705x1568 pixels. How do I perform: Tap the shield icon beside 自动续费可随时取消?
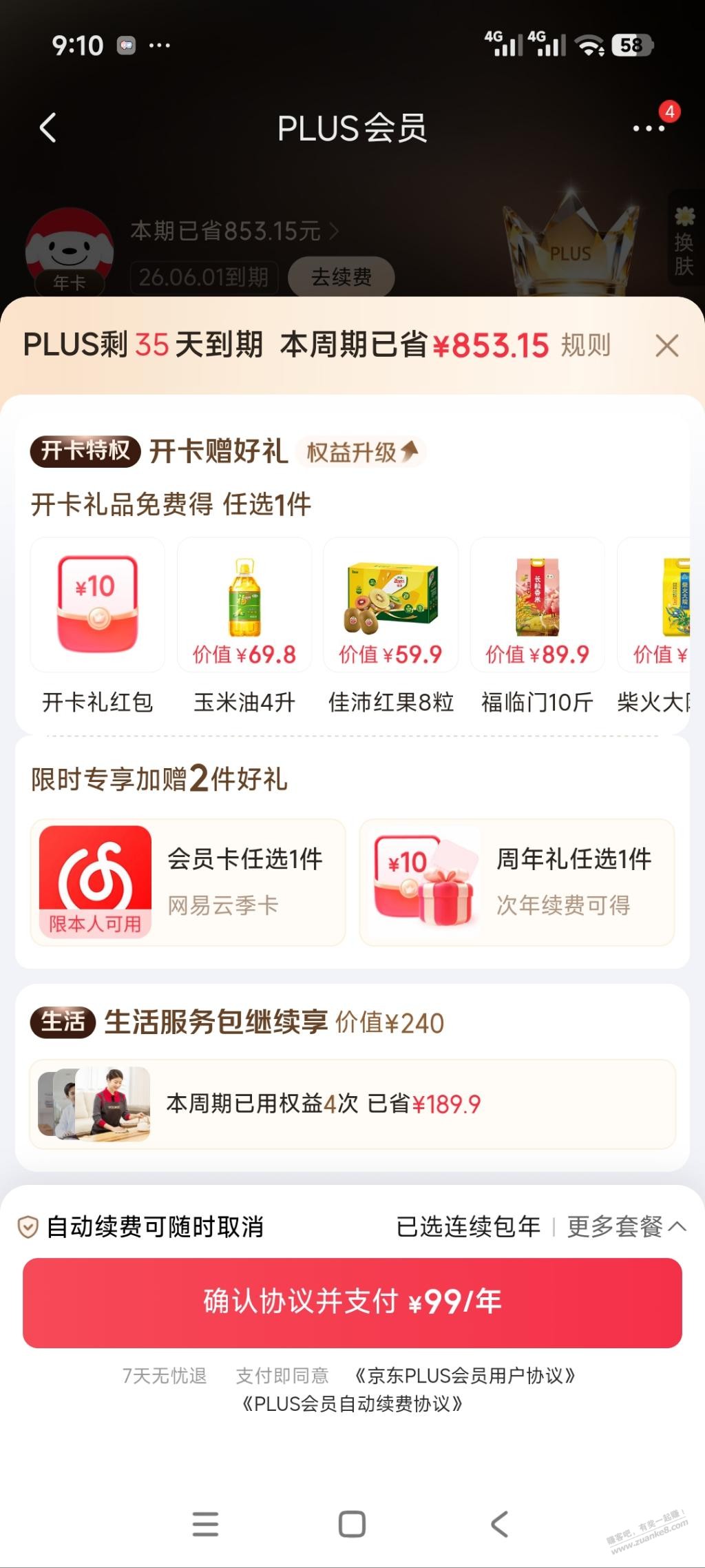coord(28,1226)
